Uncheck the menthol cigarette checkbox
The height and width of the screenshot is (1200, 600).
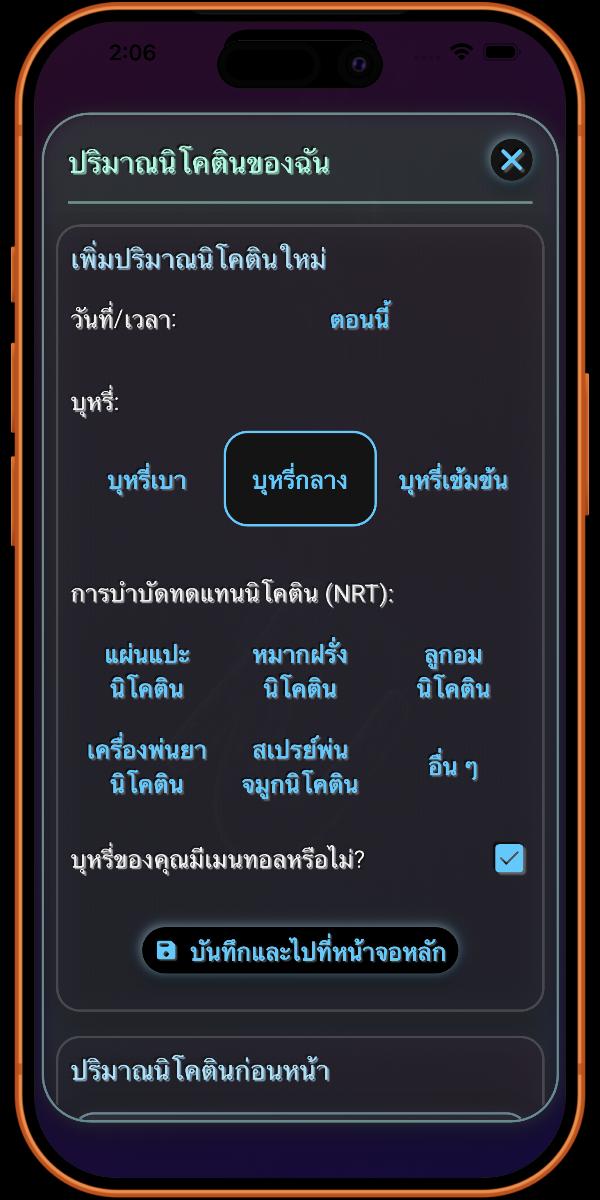(x=510, y=859)
